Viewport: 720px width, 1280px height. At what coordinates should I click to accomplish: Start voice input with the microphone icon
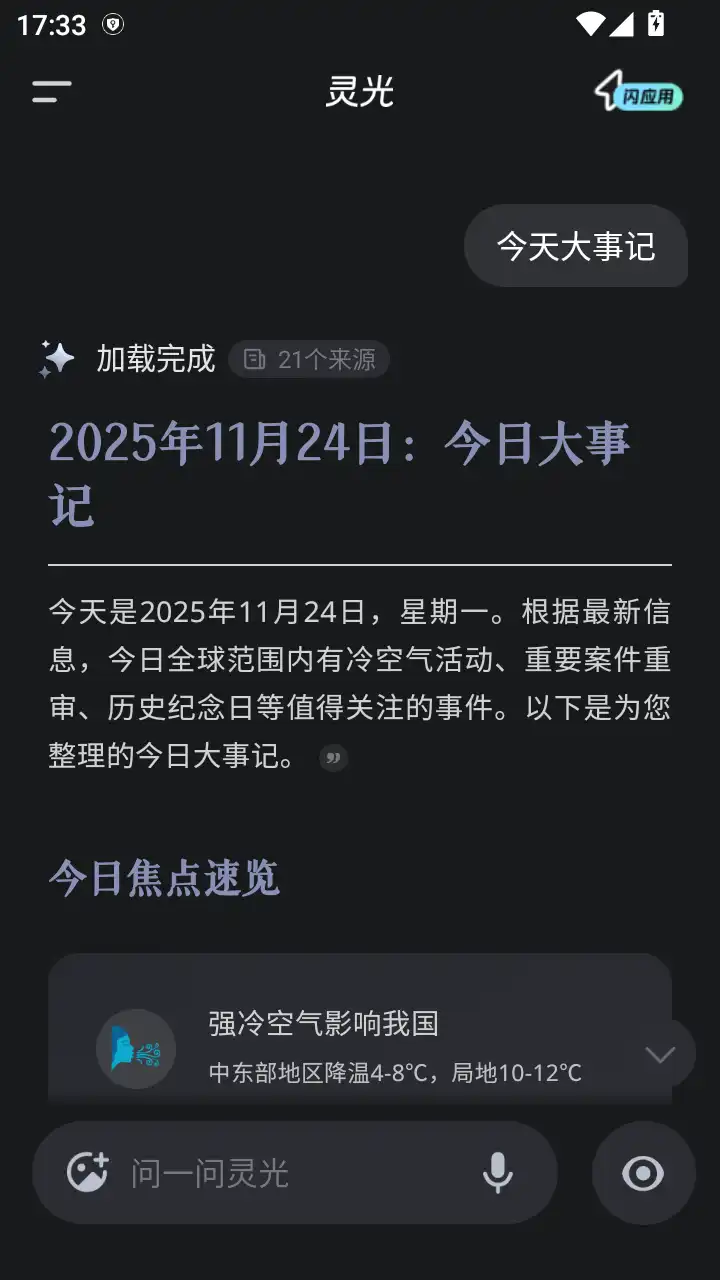point(497,1172)
